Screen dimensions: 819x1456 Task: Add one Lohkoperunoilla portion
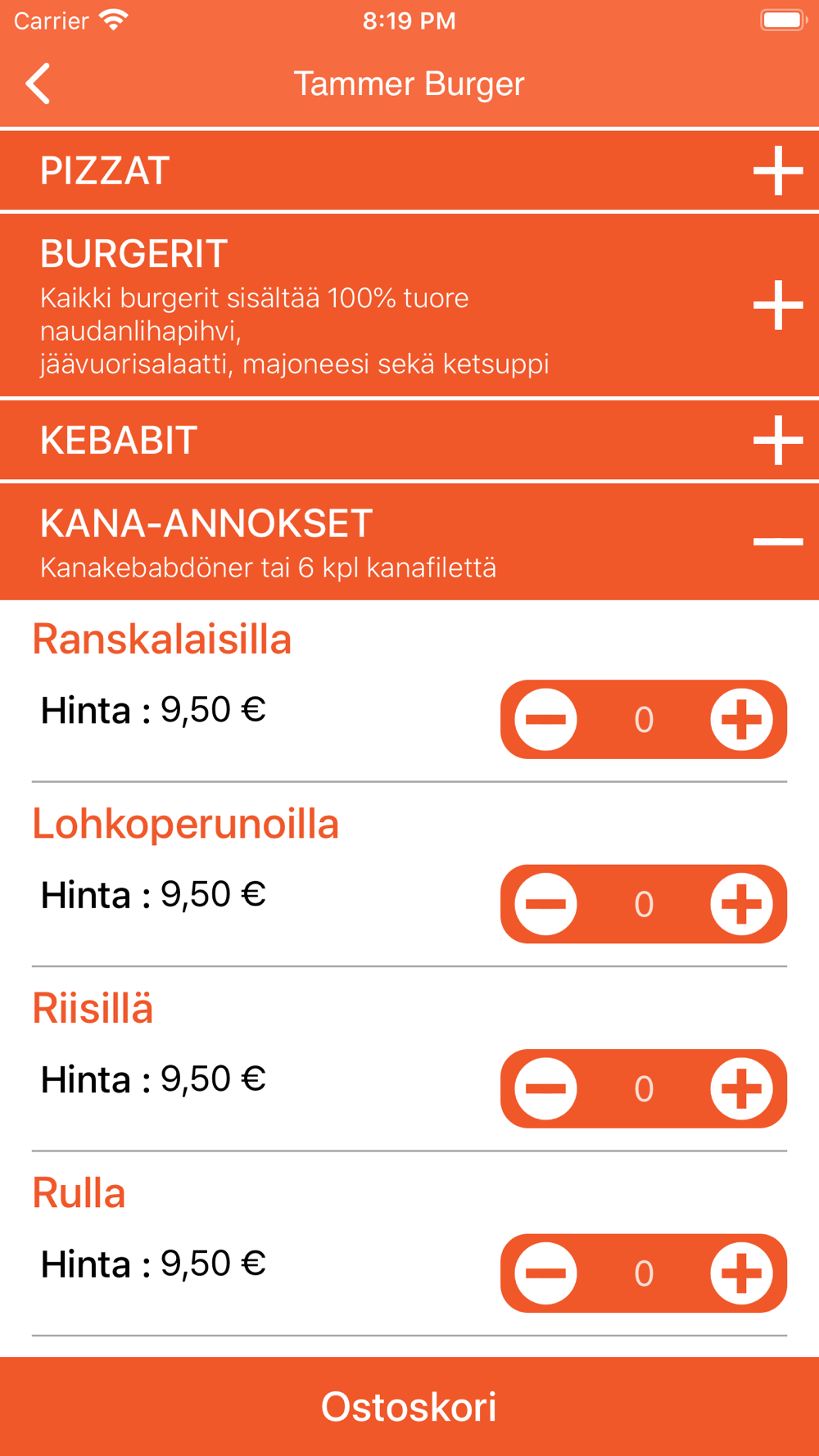pyautogui.click(x=741, y=904)
